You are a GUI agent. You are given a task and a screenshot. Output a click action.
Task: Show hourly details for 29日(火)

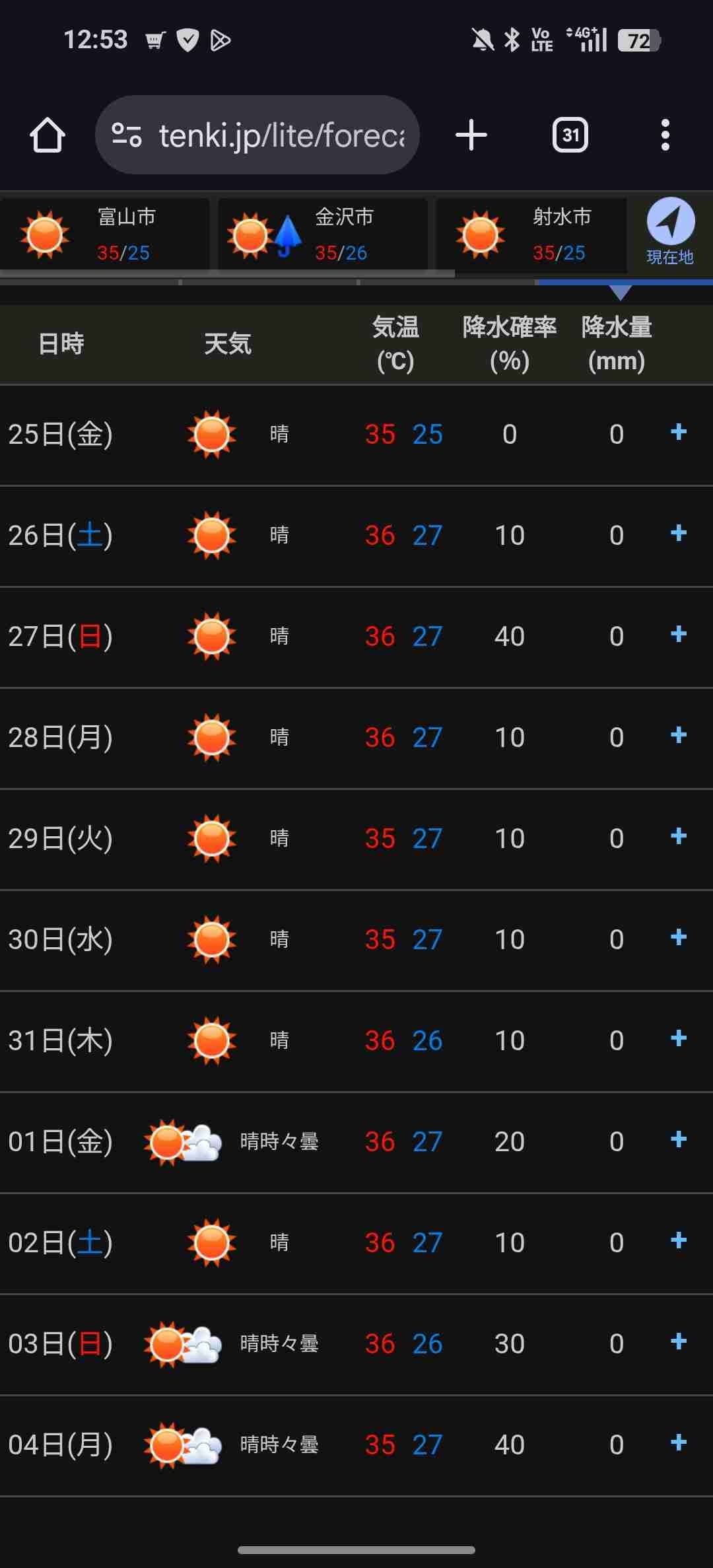tap(678, 837)
